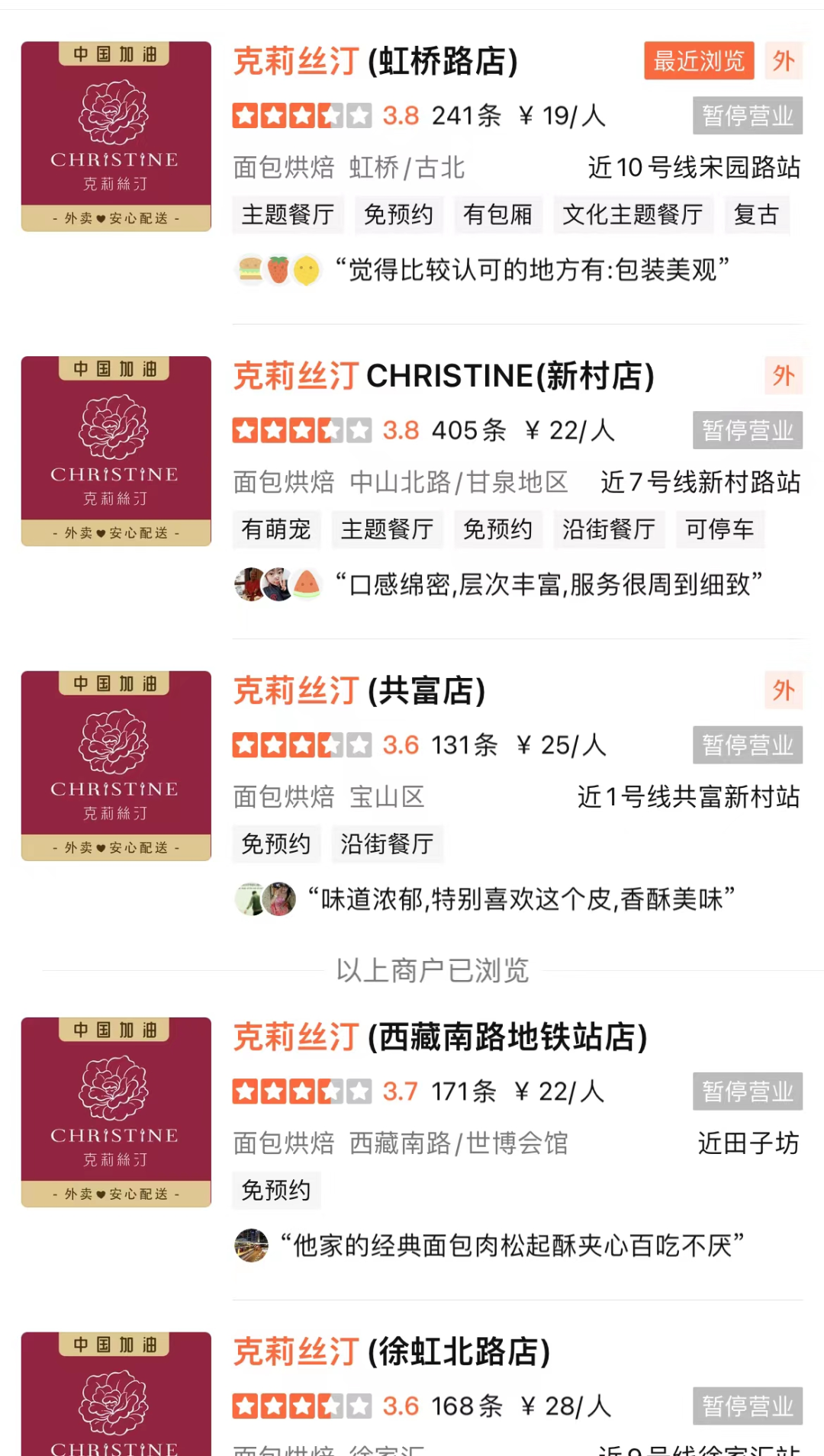Open 克莉丝汀 (共富店) listing
Viewport: 824px width, 1456px height.
tap(359, 691)
